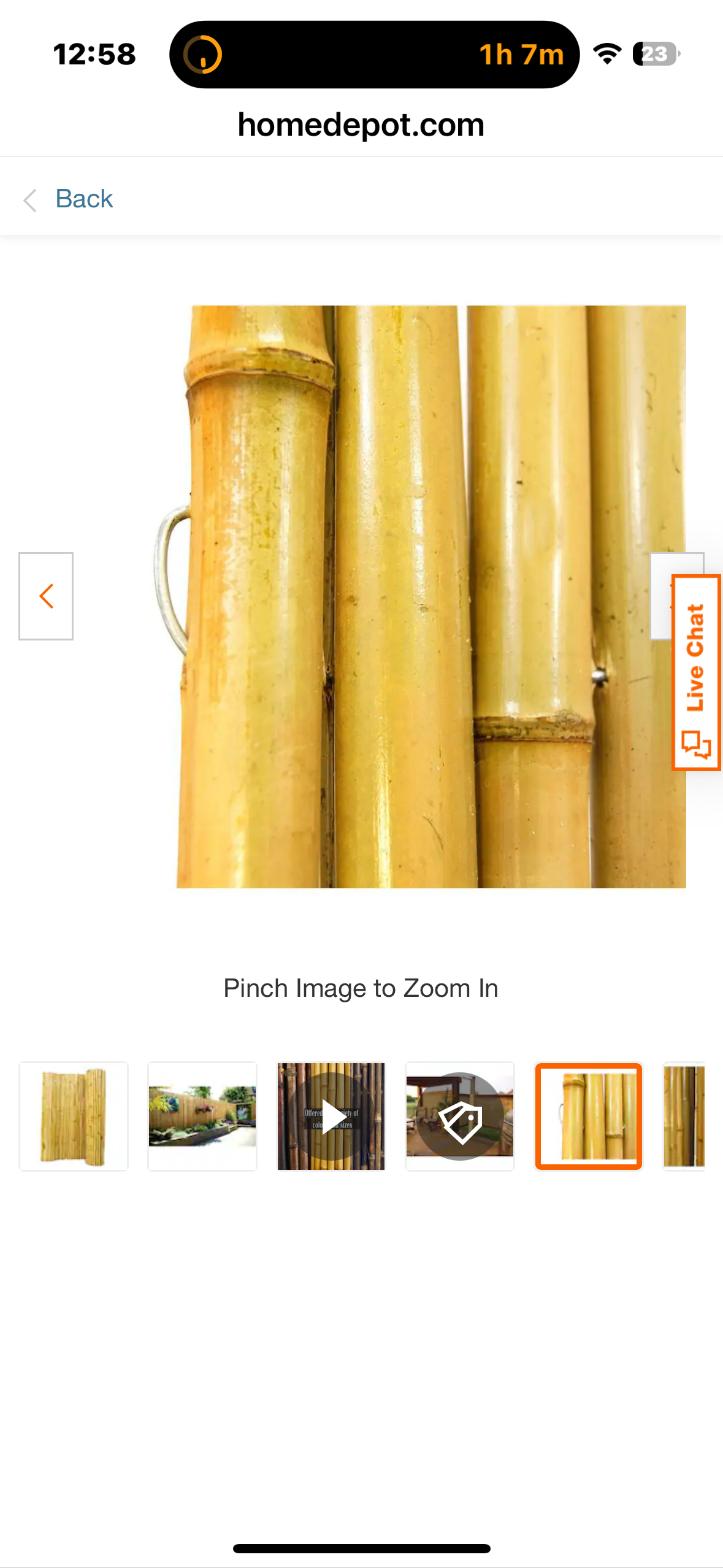Tap the Live Chat chat bubble icon

tap(697, 745)
